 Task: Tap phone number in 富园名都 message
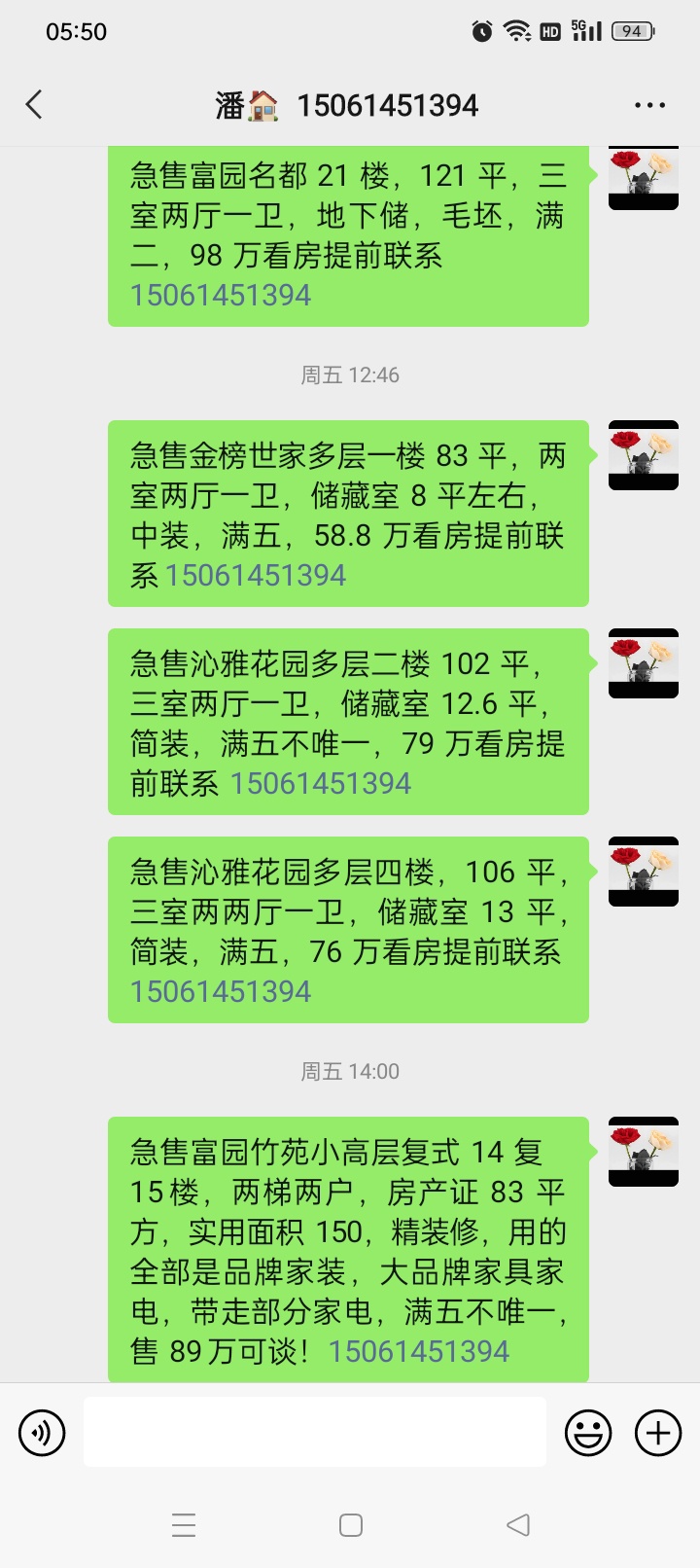(221, 296)
